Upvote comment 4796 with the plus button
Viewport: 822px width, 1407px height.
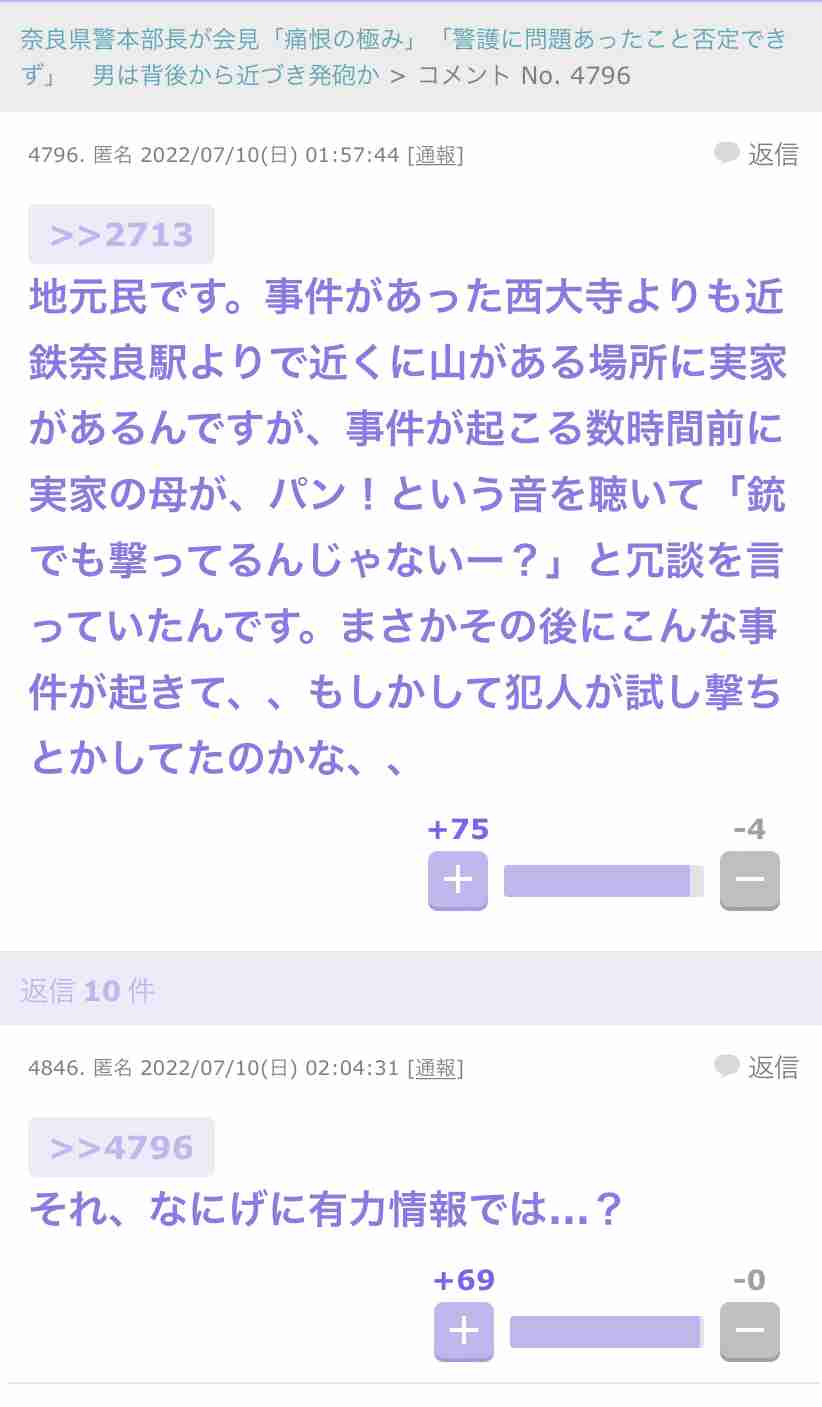pyautogui.click(x=458, y=881)
